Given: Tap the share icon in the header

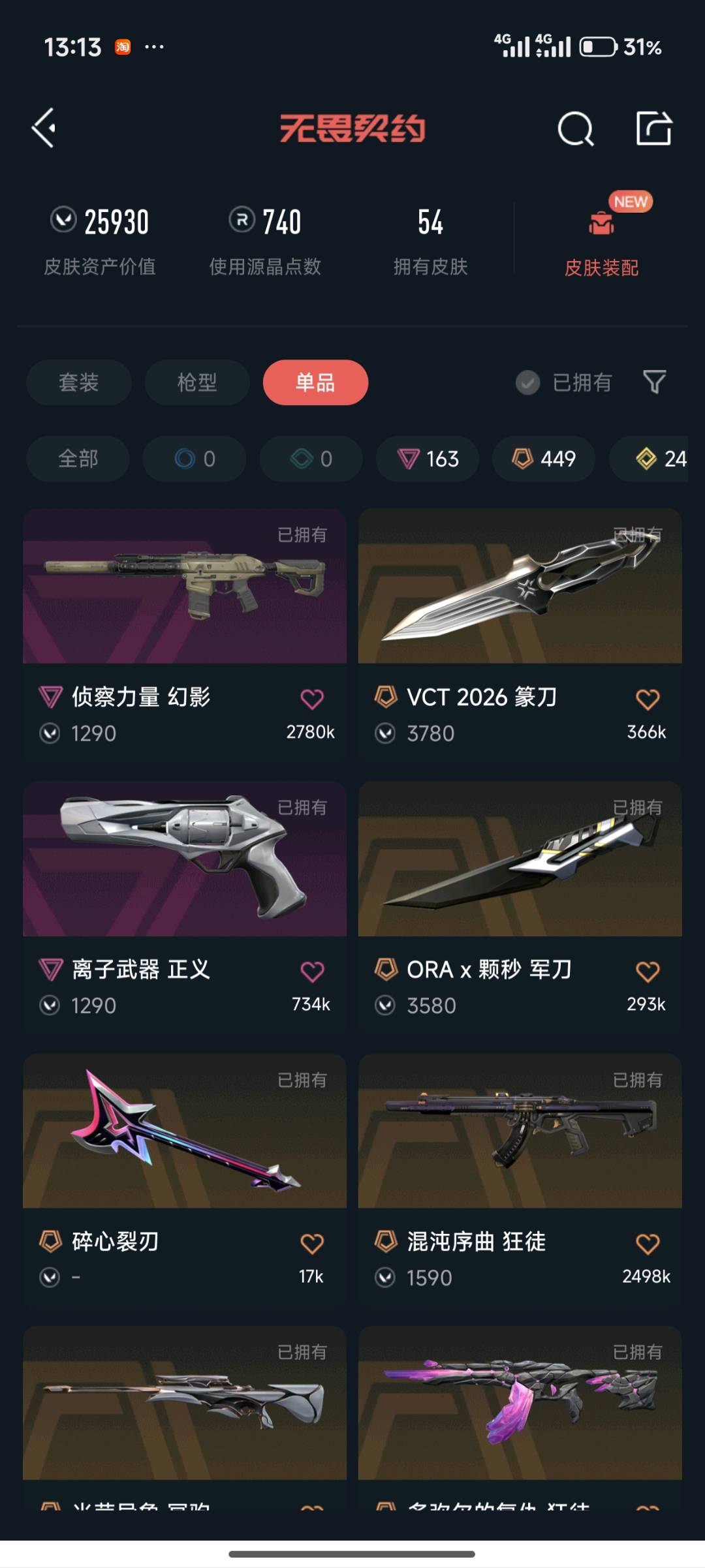Looking at the screenshot, I should pos(653,128).
